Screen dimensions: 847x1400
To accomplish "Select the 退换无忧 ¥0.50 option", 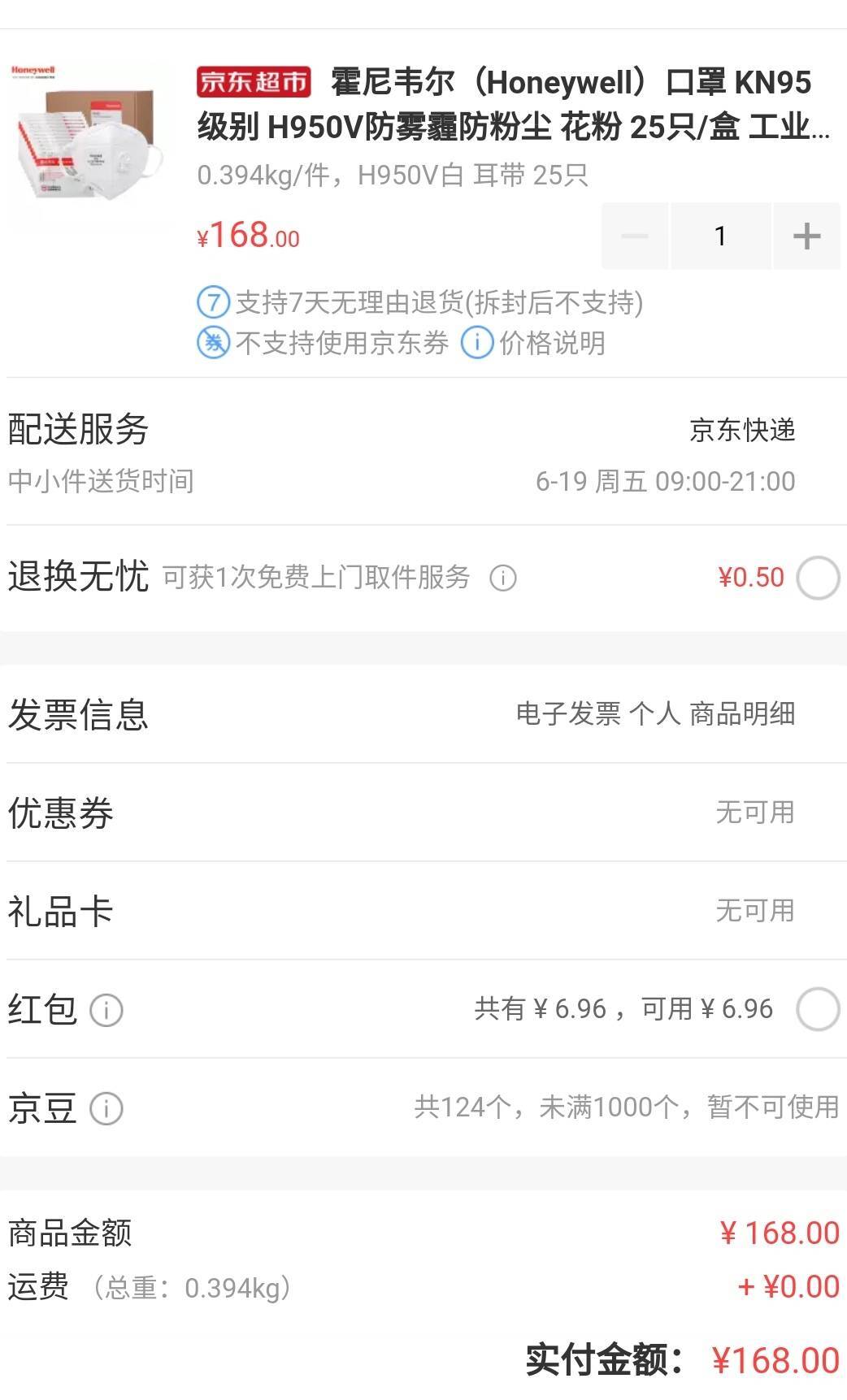I will click(818, 578).
